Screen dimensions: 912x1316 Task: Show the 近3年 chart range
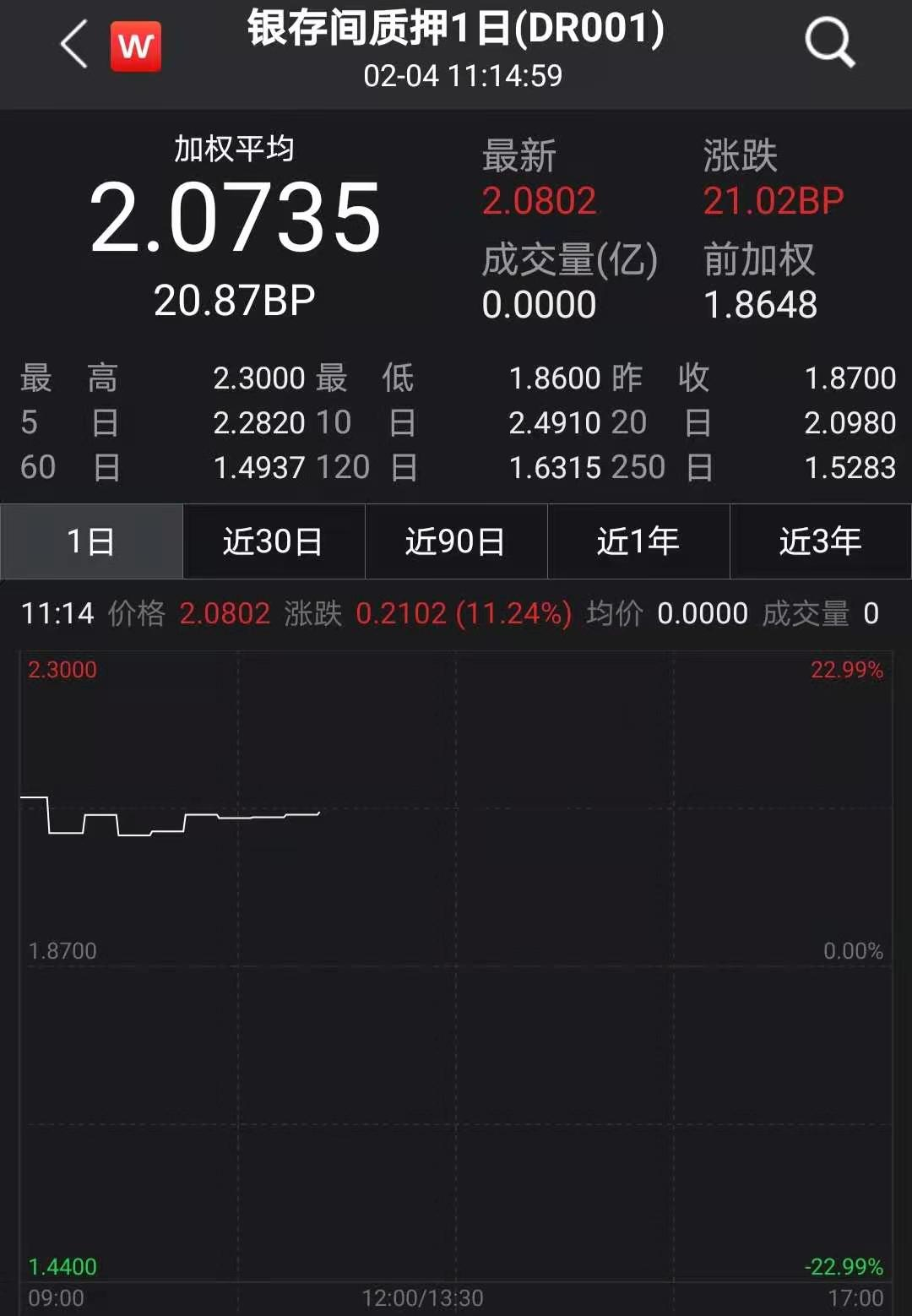[820, 541]
